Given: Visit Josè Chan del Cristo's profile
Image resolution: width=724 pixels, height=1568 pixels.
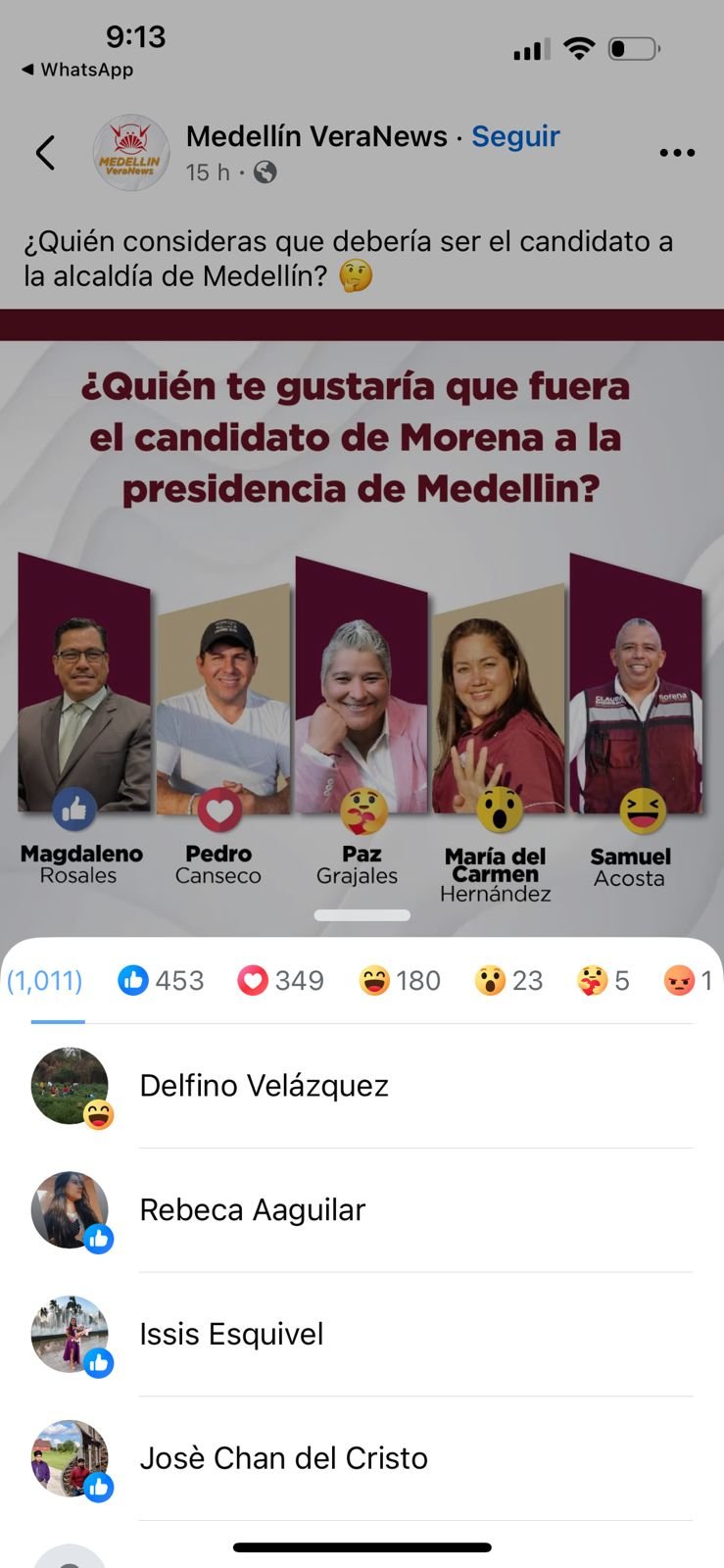Looking at the screenshot, I should (x=283, y=1458).
